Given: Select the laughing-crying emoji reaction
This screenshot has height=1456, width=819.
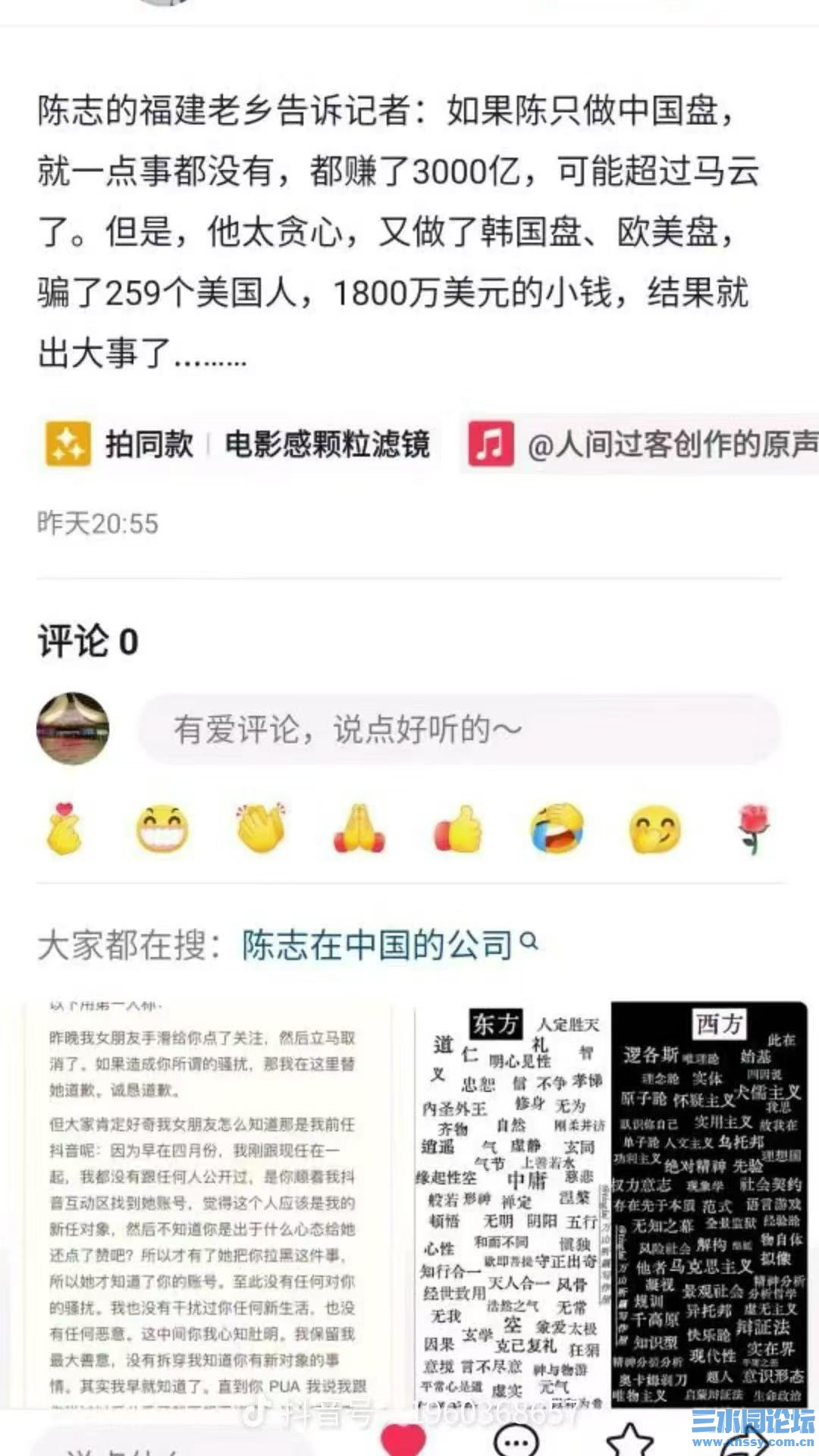Looking at the screenshot, I should 556,828.
